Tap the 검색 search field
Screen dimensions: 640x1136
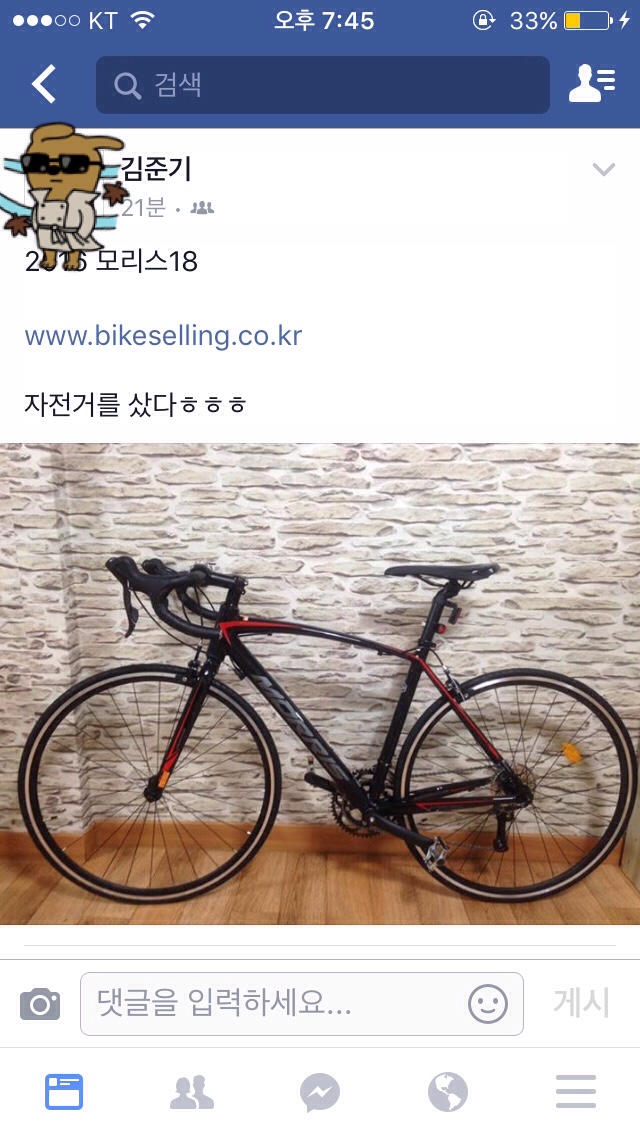click(322, 85)
